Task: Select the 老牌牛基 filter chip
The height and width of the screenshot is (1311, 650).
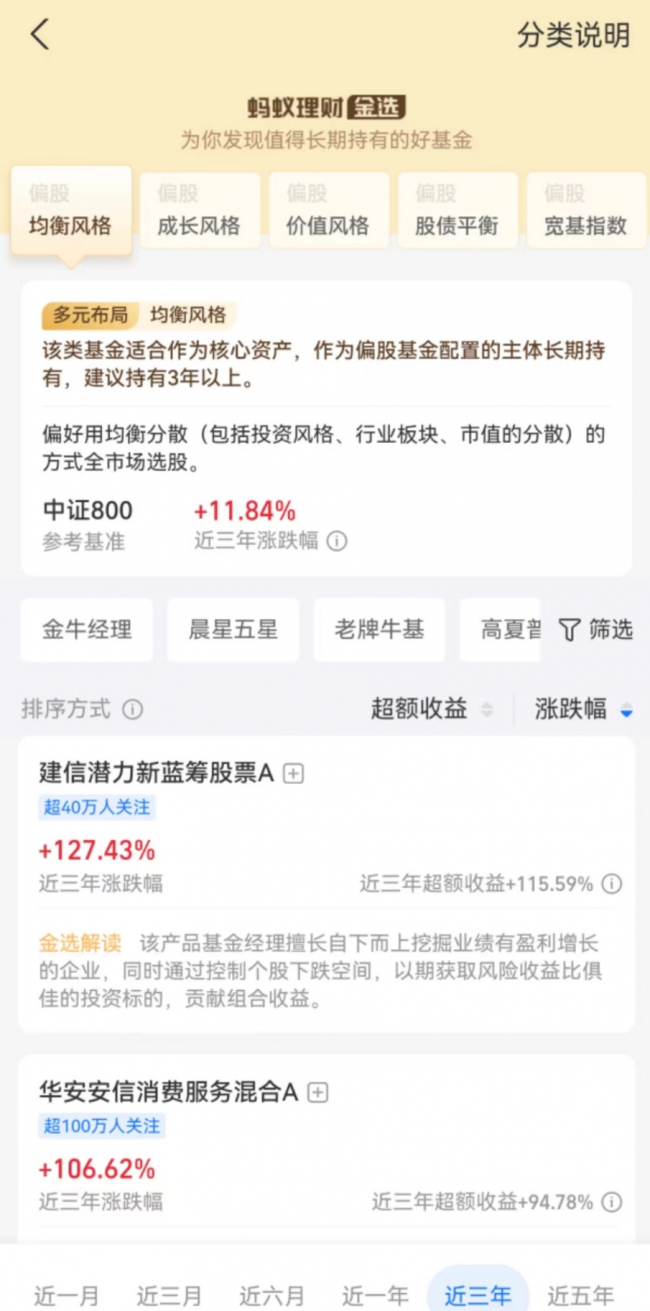Action: (379, 630)
